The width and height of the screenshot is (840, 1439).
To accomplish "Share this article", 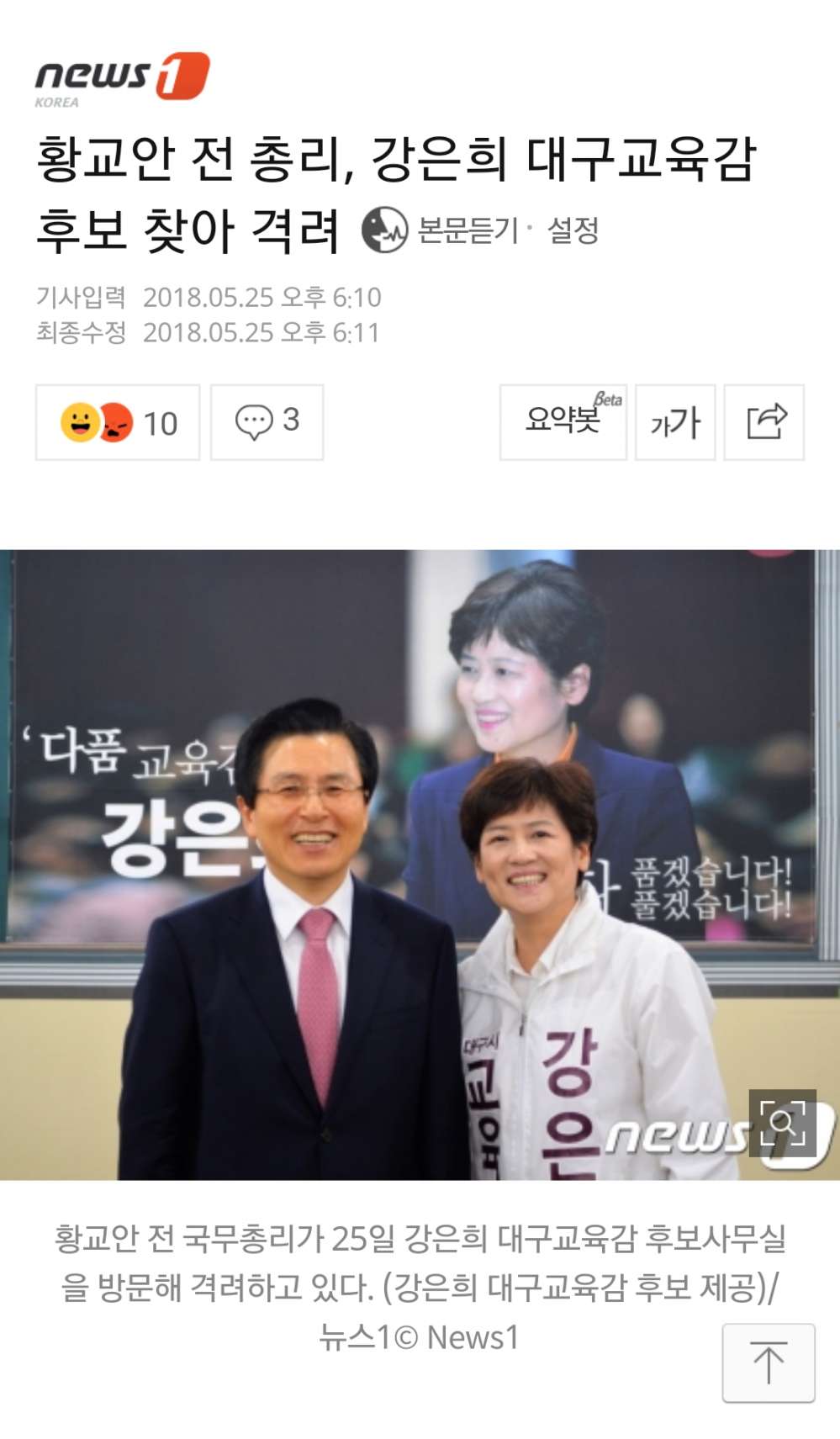I will point(764,422).
